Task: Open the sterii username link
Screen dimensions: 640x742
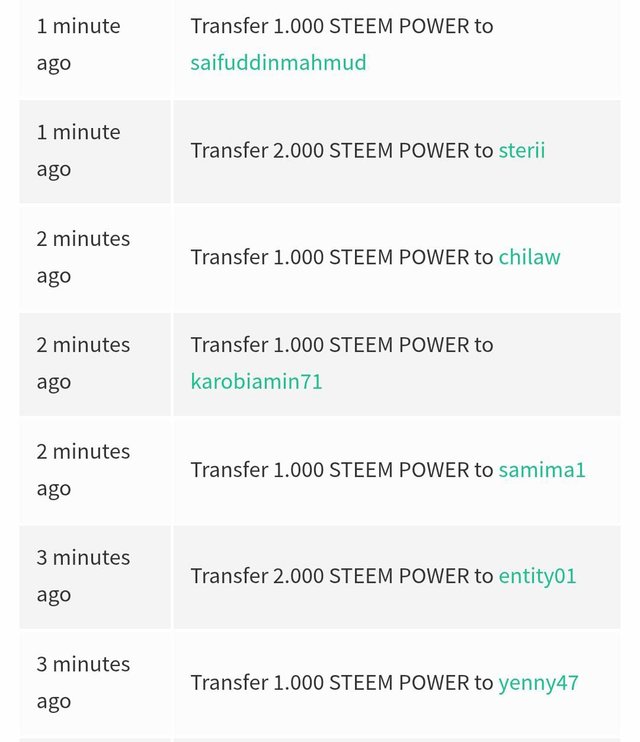Action: pos(521,151)
